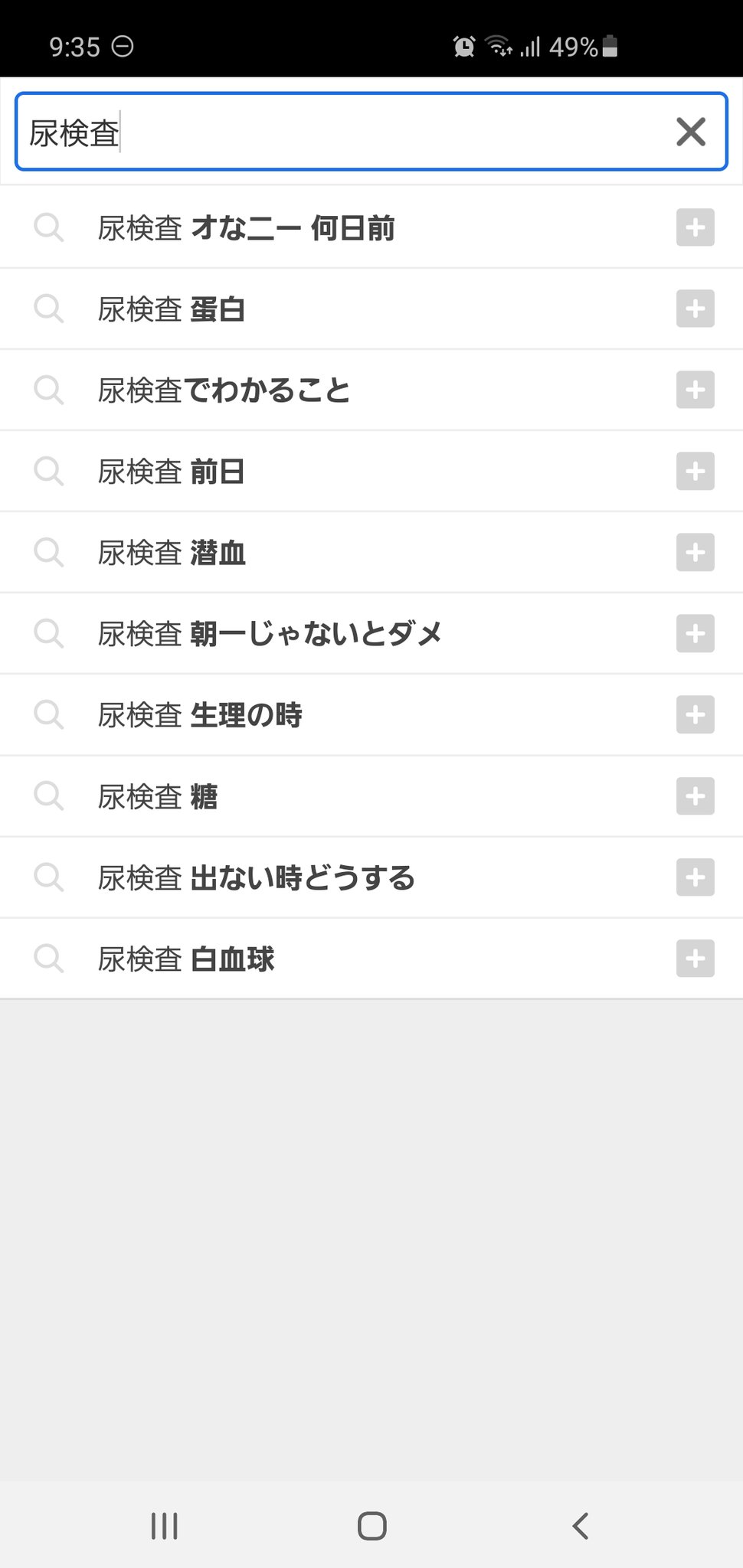Tap plus icon beside 尿検査 前日
743x1568 pixels.
696,471
